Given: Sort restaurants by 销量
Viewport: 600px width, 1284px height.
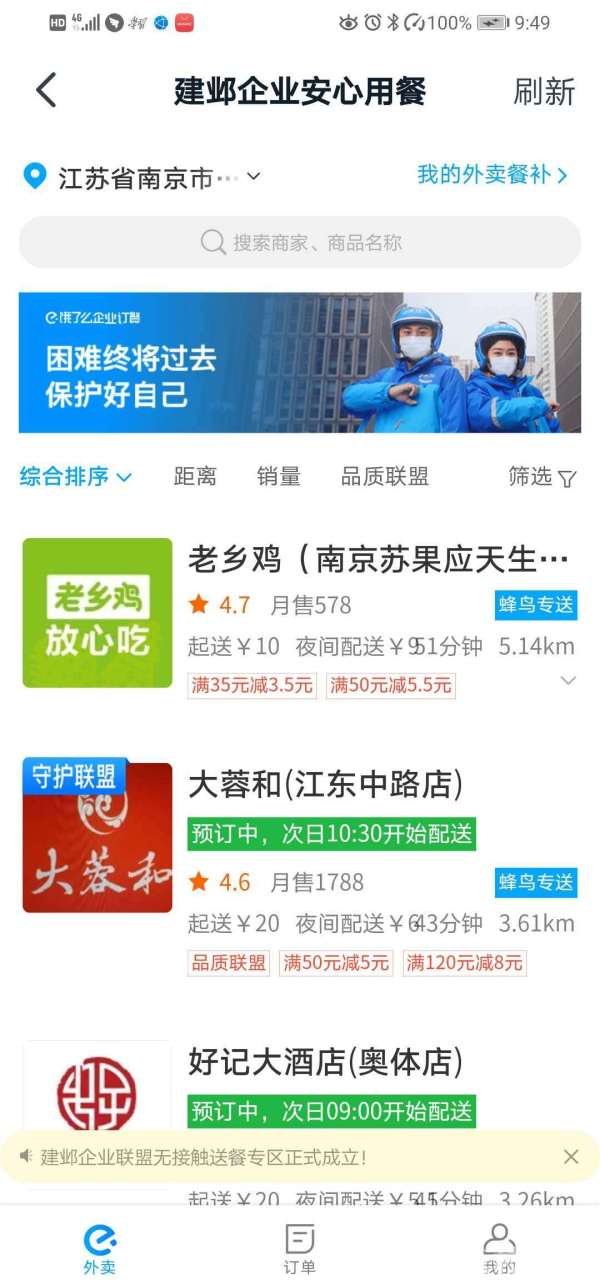Looking at the screenshot, I should pos(278,477).
